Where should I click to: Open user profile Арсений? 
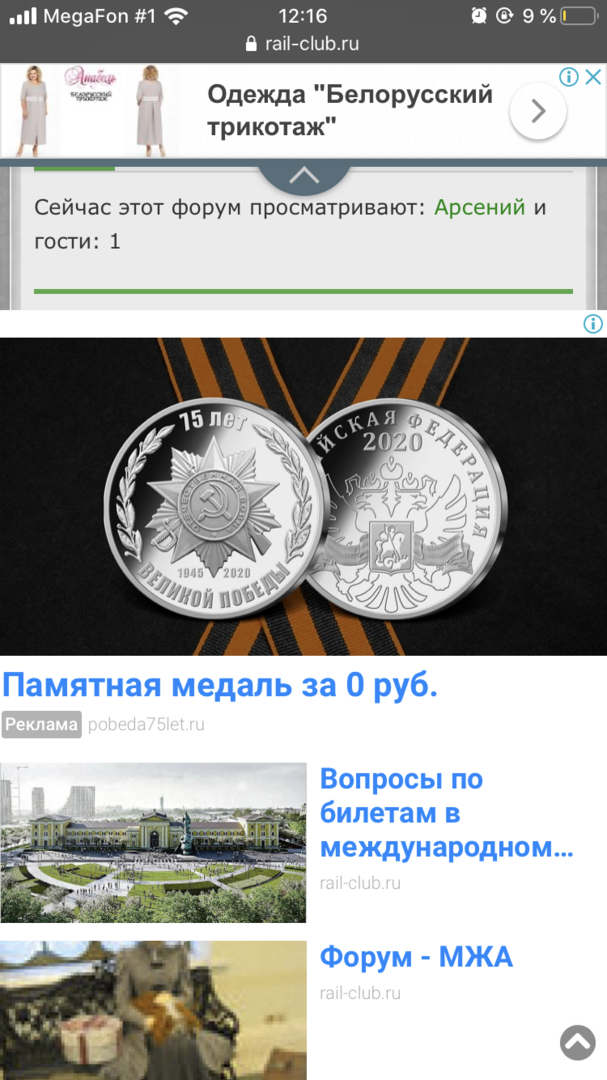pyautogui.click(x=479, y=207)
